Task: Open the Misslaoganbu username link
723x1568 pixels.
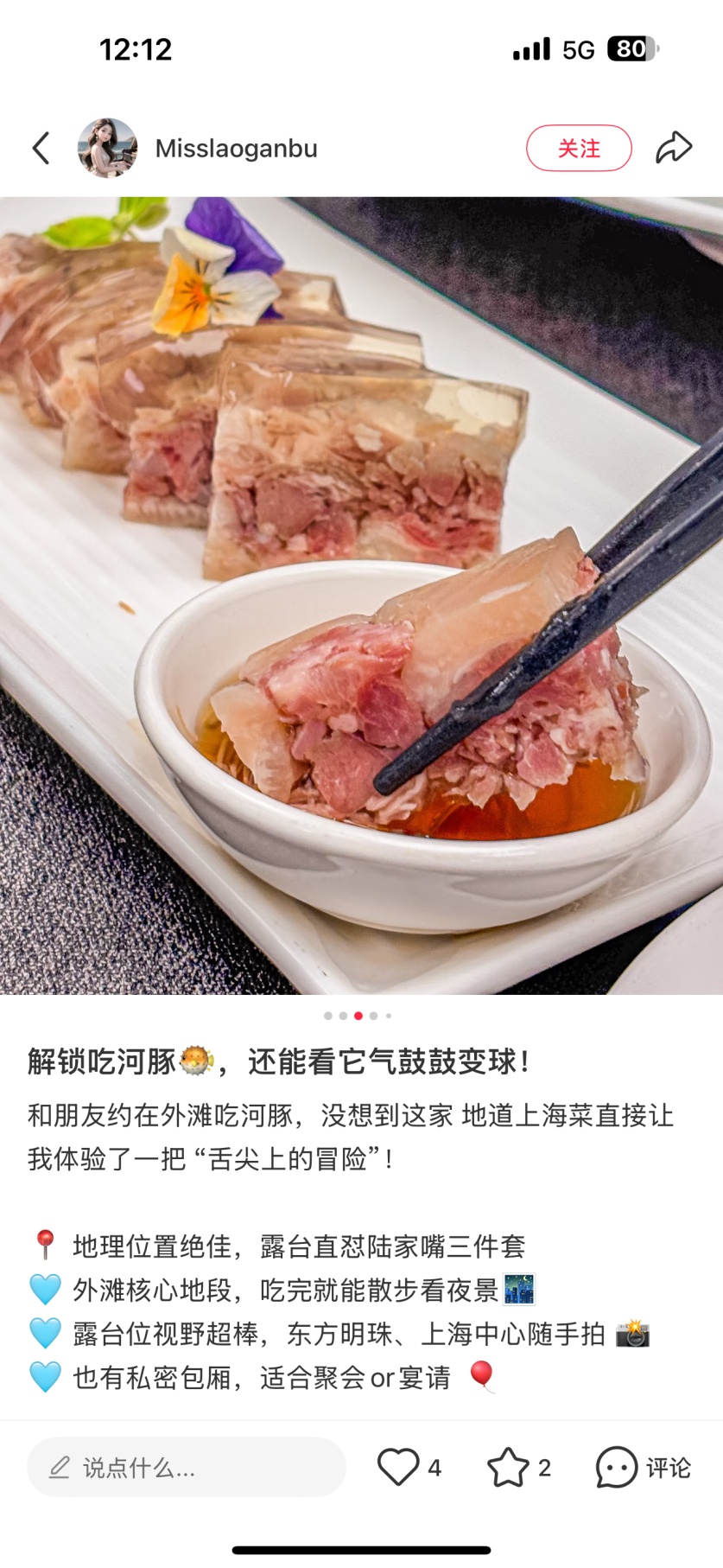Action: 236,149
